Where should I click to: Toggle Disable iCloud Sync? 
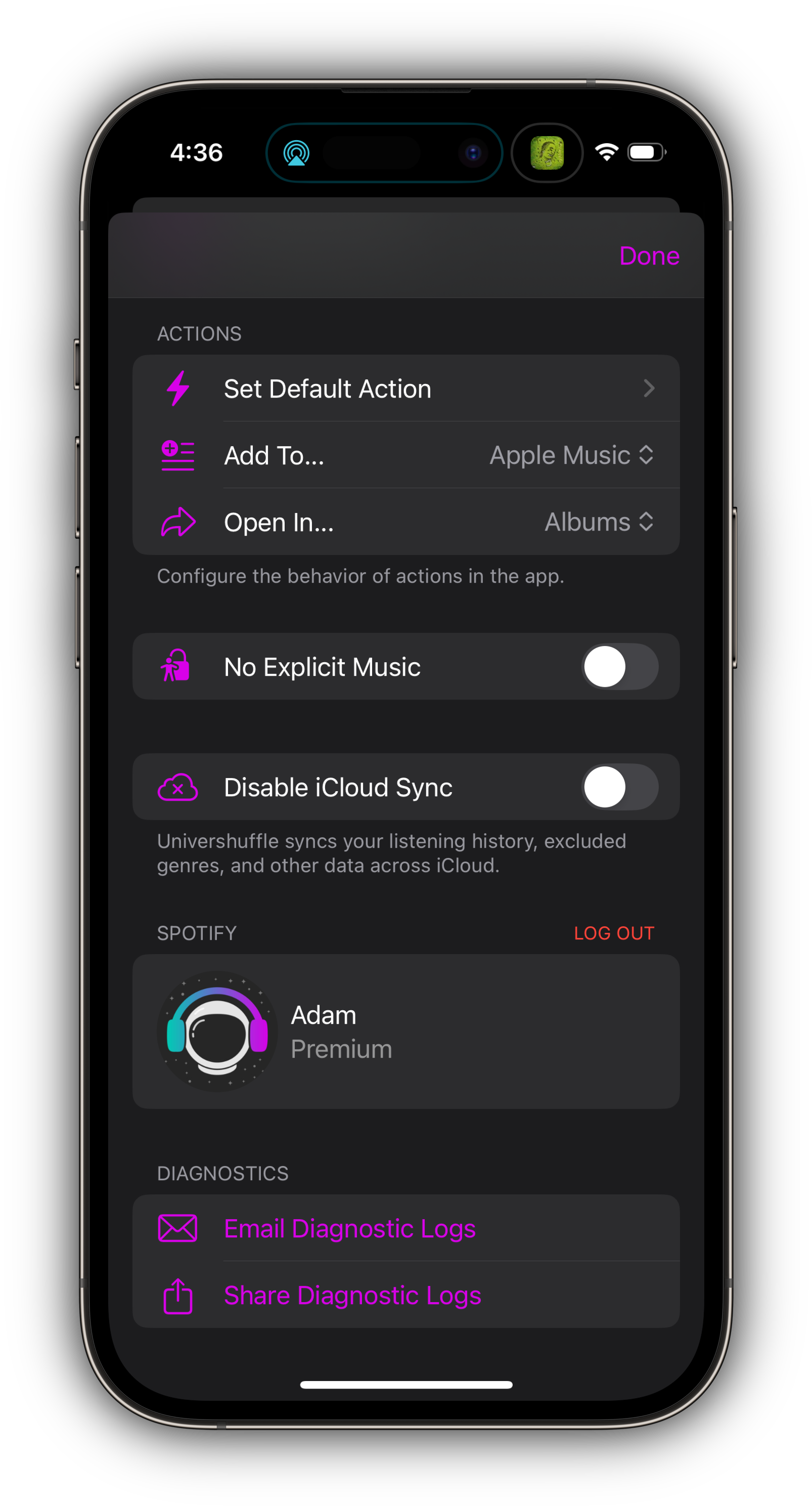tap(619, 787)
